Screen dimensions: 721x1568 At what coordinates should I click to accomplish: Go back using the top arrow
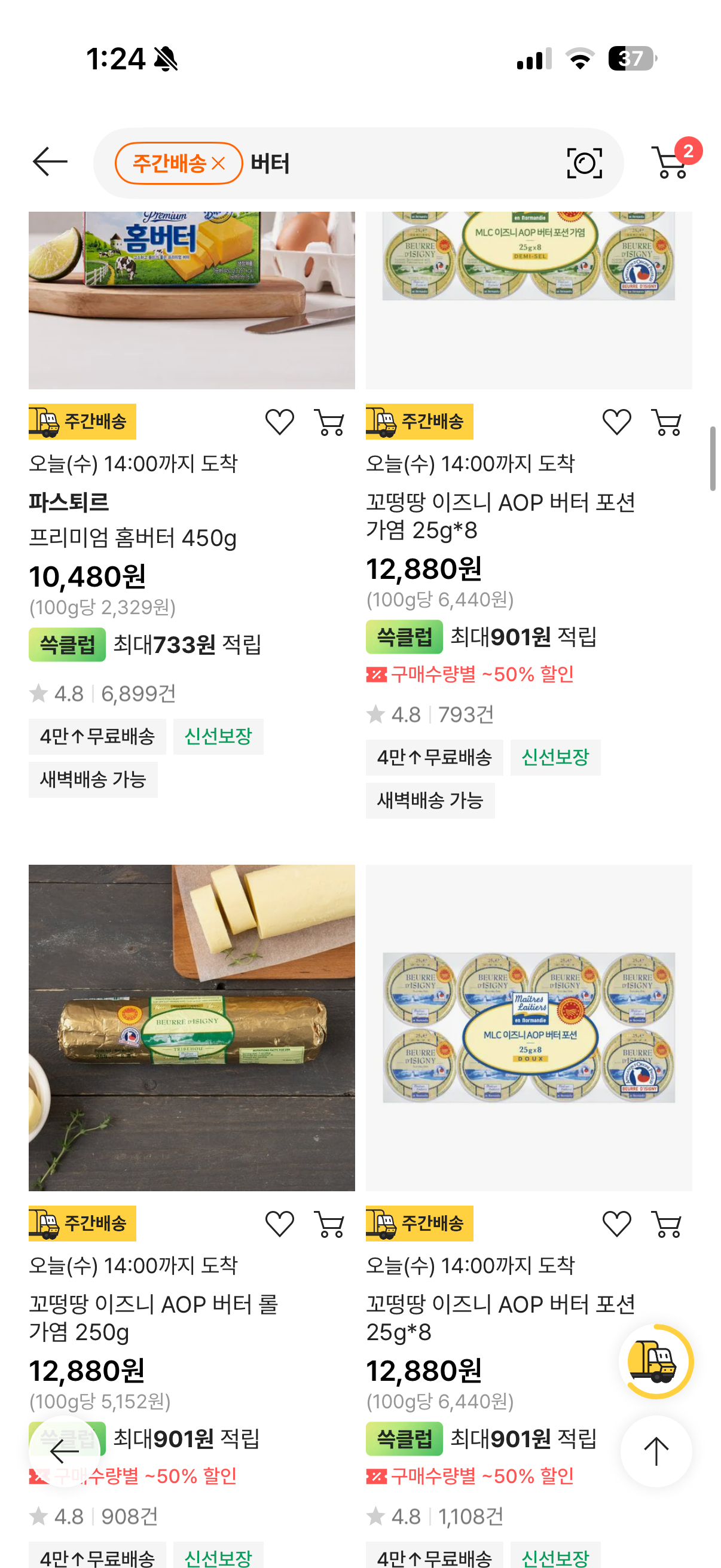[x=50, y=162]
